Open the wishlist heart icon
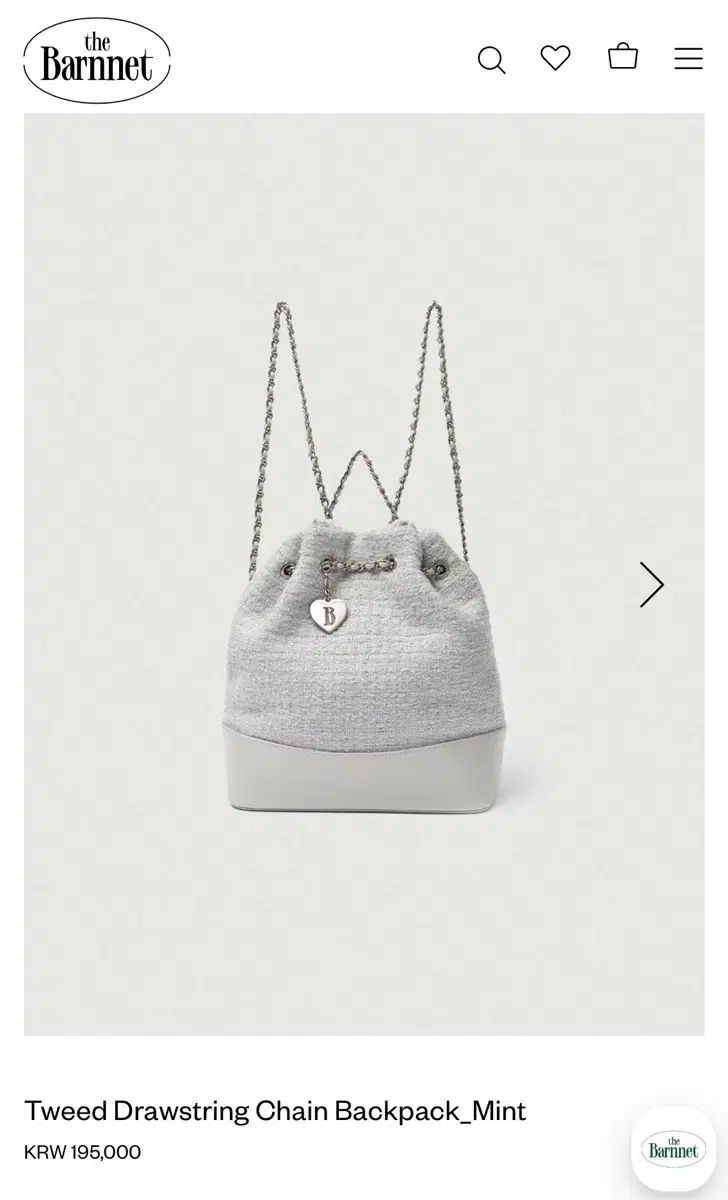728x1200 pixels. (x=556, y=58)
